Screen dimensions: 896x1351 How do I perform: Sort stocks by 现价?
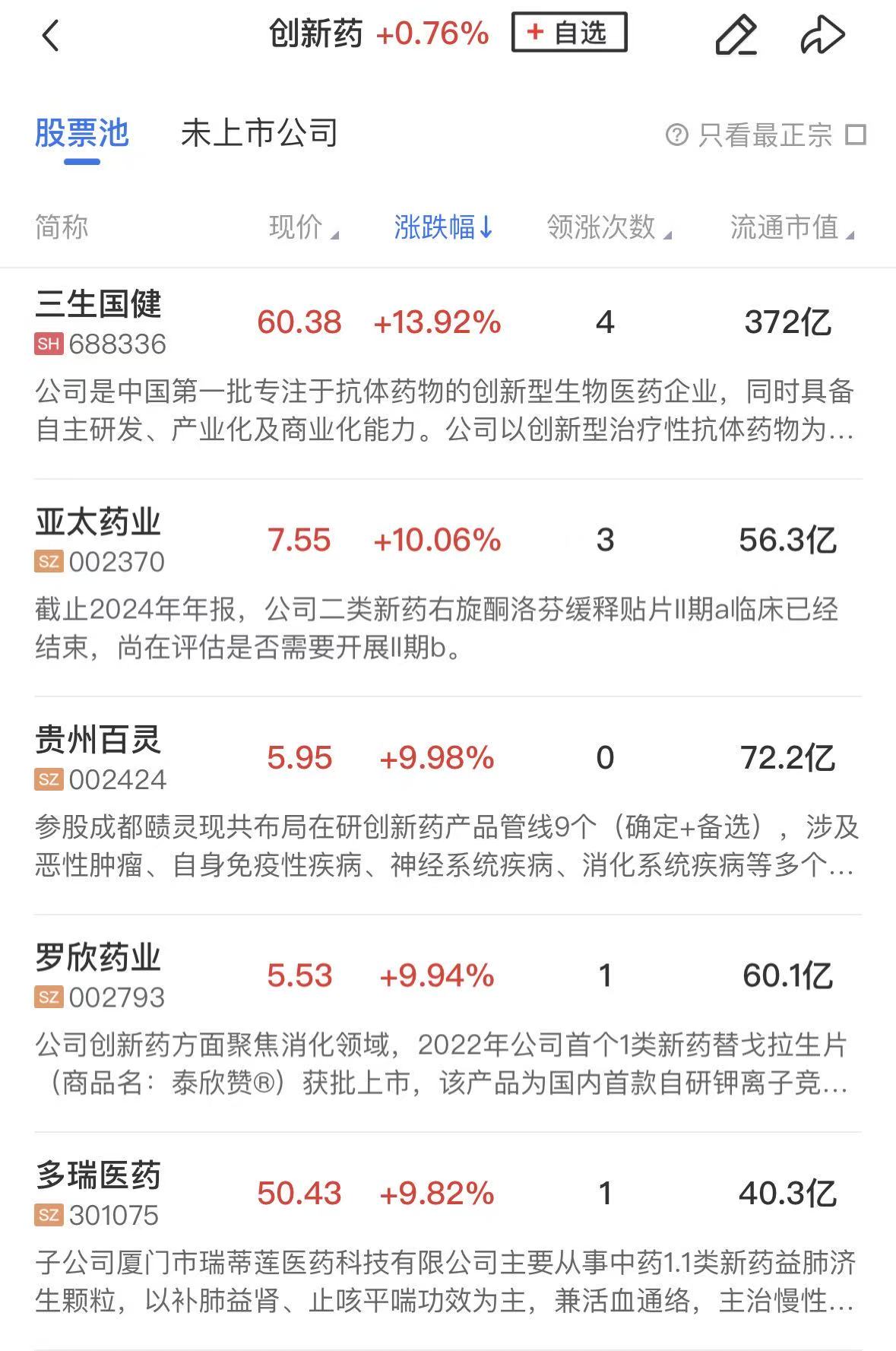[x=303, y=227]
